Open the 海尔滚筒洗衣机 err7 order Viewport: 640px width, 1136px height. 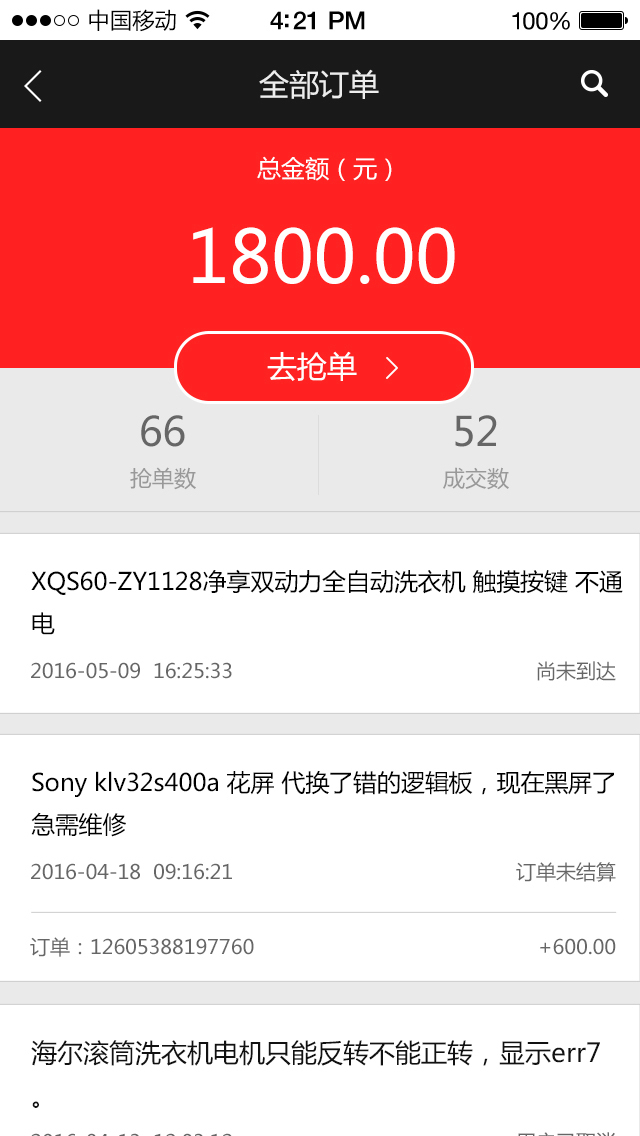coord(320,1069)
